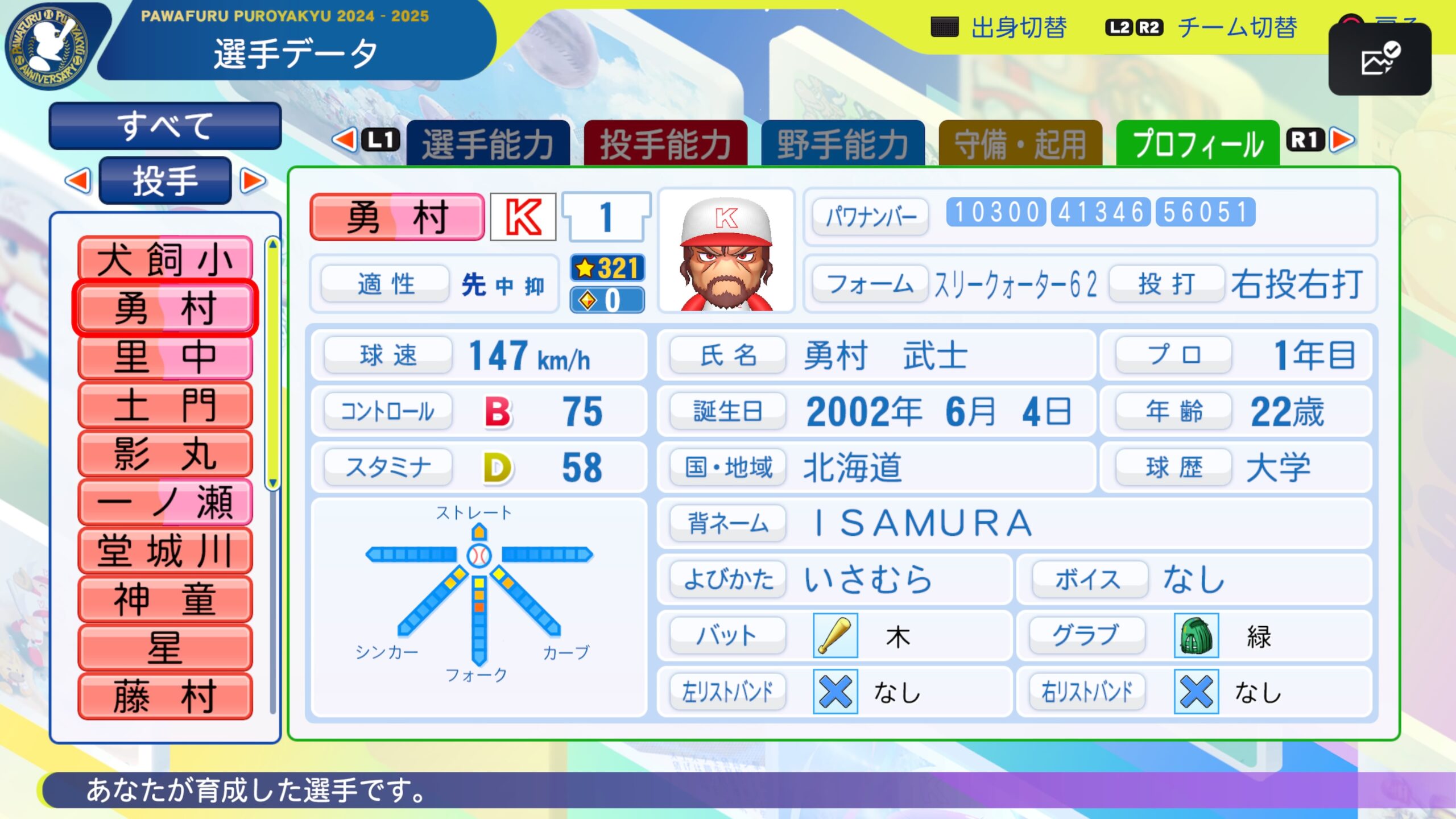The image size is (1456, 819).
Task: Switch to the 選手能力 tab
Action: coord(488,143)
